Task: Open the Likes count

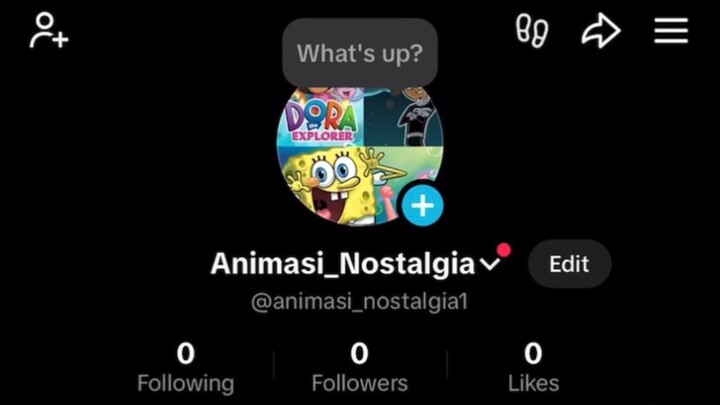Action: (533, 367)
